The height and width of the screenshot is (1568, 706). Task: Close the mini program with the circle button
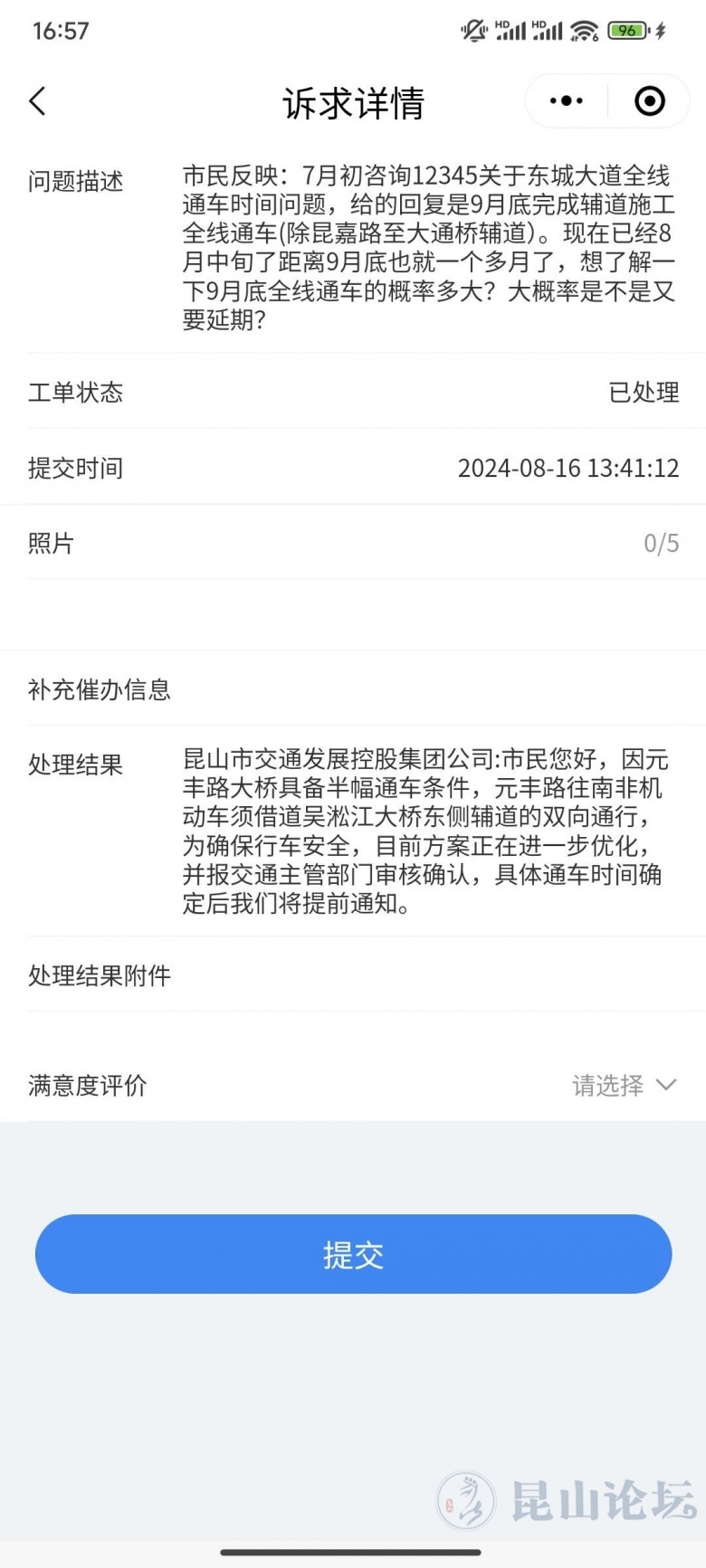point(649,101)
